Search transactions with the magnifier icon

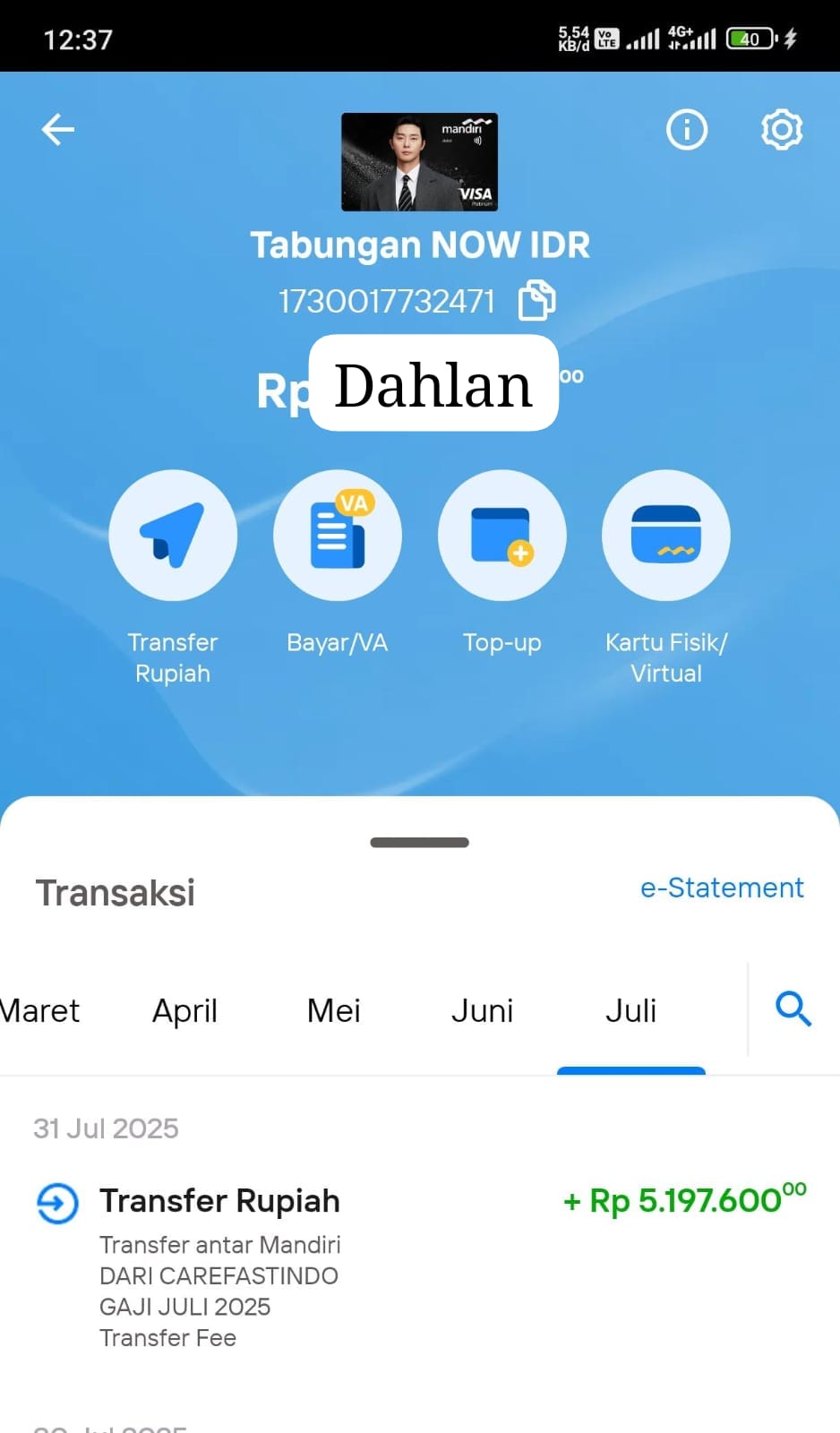point(793,1009)
